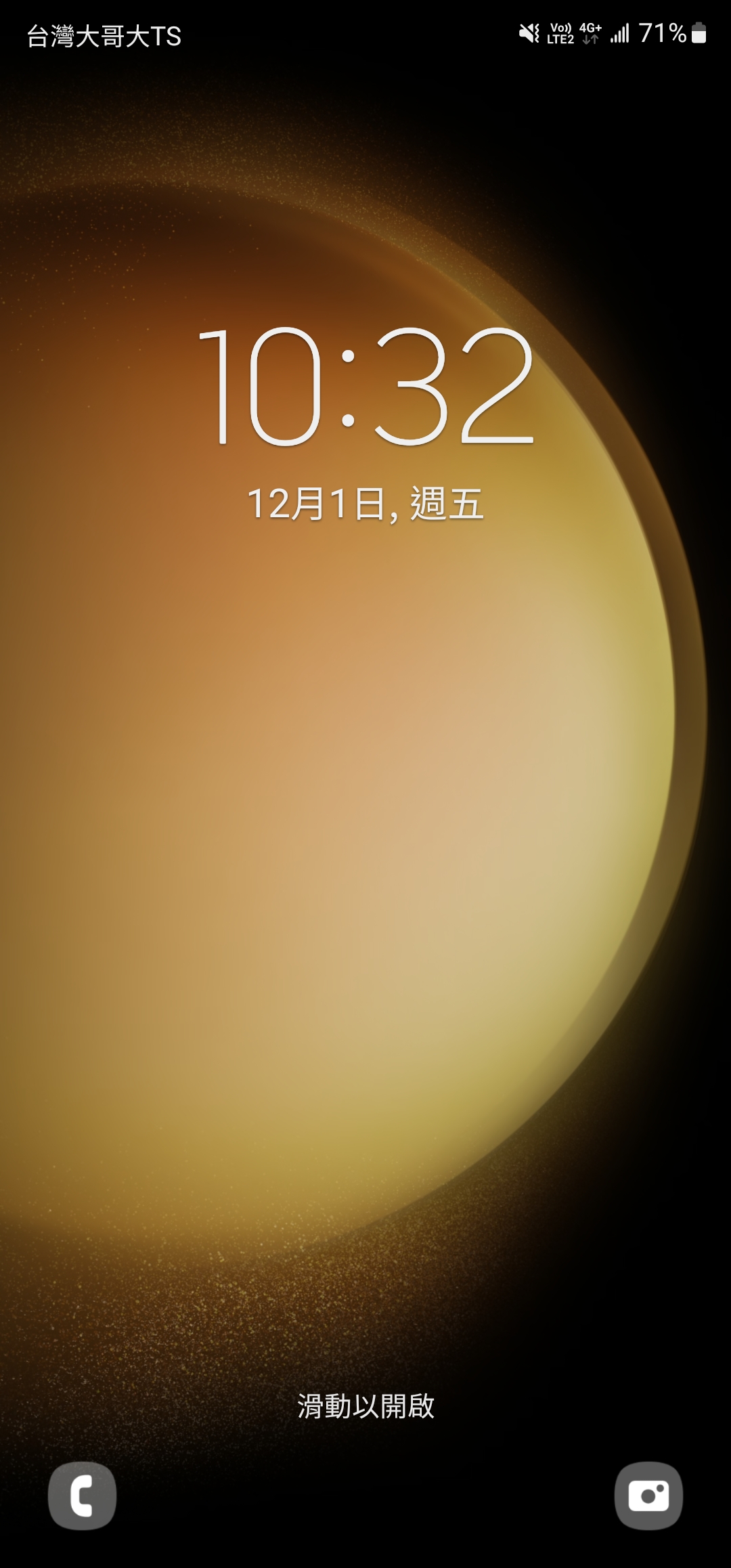Launch the camera shortcut
Screen dimensions: 731x1568
(648, 1495)
